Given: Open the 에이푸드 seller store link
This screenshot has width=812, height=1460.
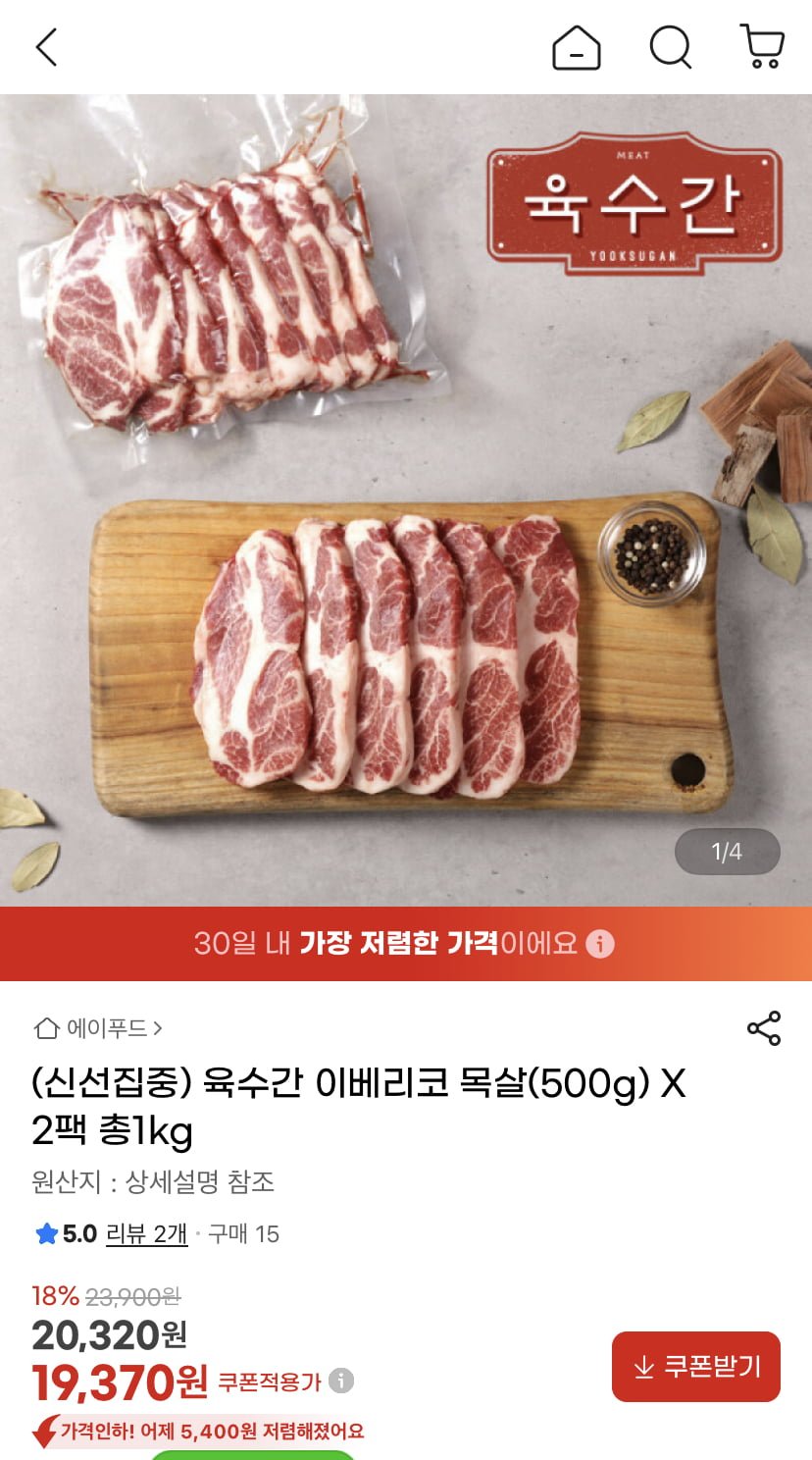Looking at the screenshot, I should [x=98, y=1028].
